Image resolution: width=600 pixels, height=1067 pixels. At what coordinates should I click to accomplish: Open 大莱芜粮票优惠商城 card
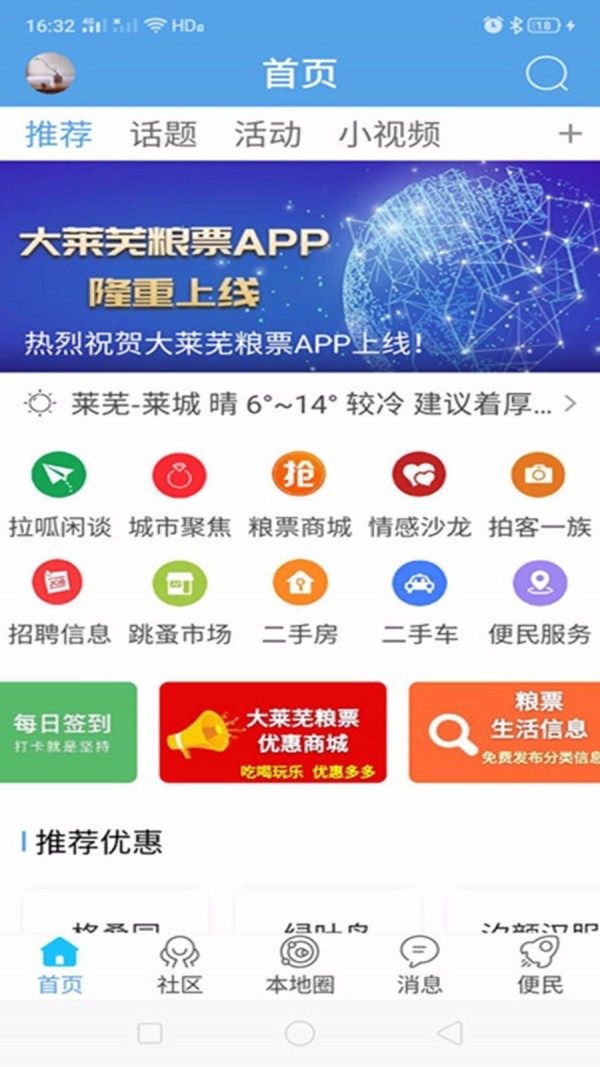pyautogui.click(x=272, y=732)
